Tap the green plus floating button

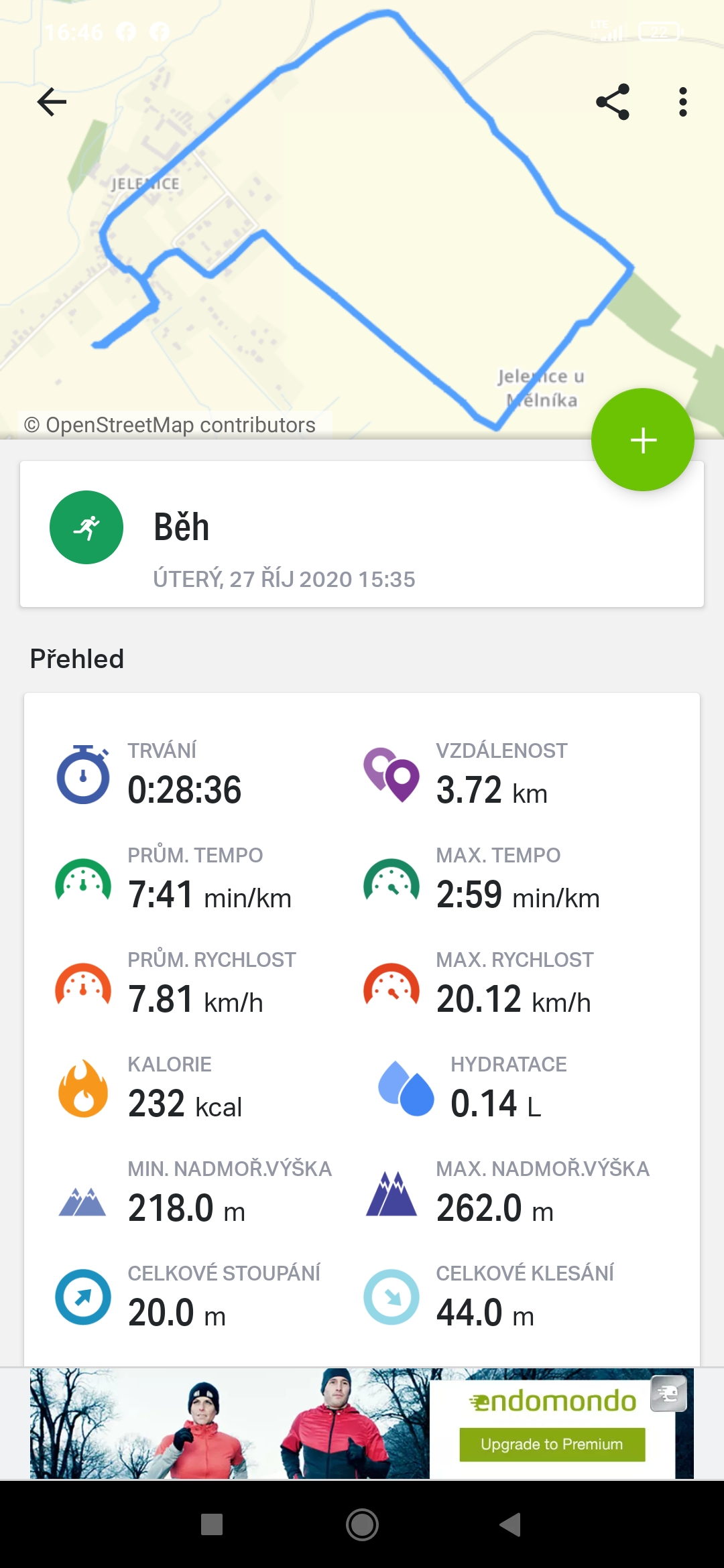pos(642,440)
